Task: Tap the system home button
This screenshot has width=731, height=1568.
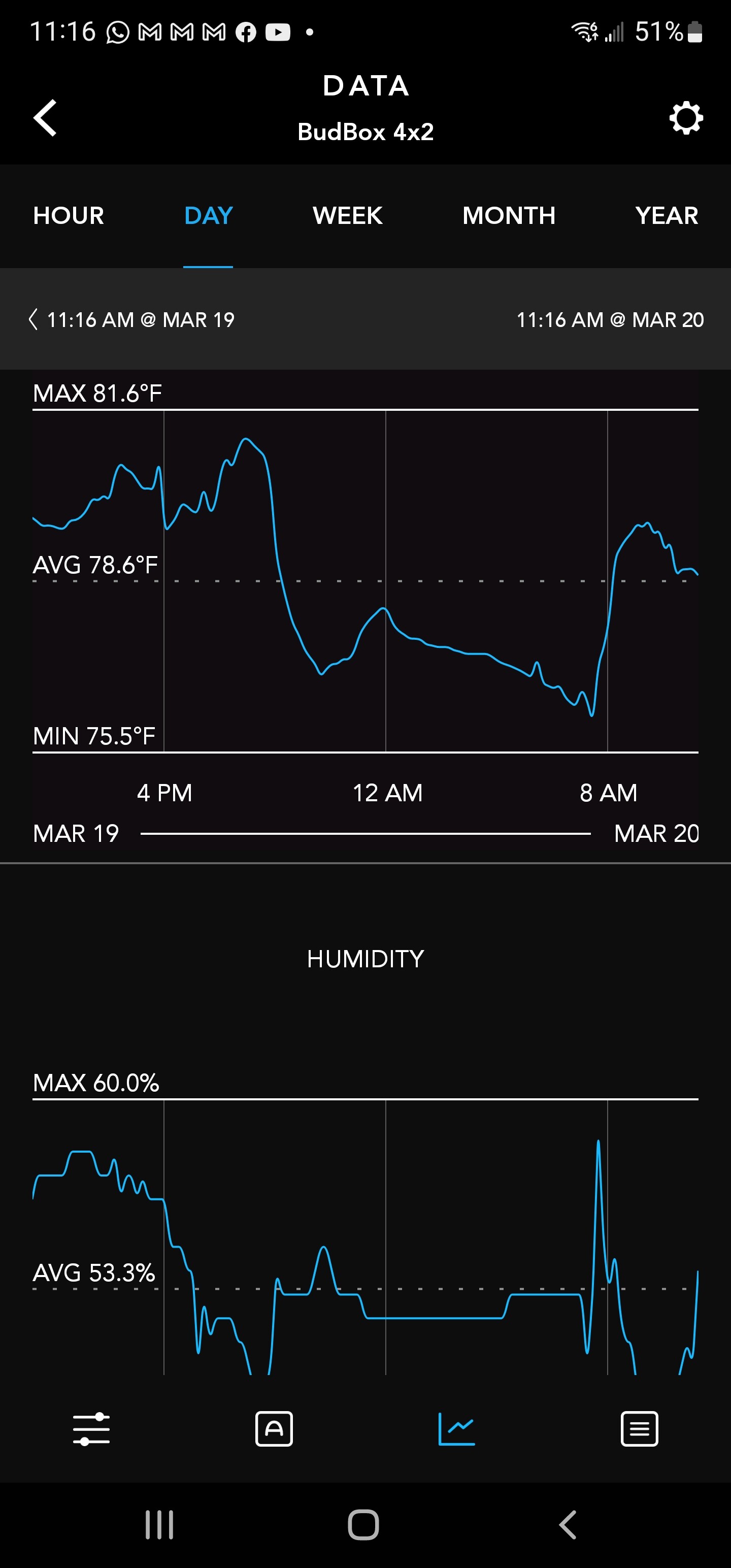Action: click(363, 1525)
